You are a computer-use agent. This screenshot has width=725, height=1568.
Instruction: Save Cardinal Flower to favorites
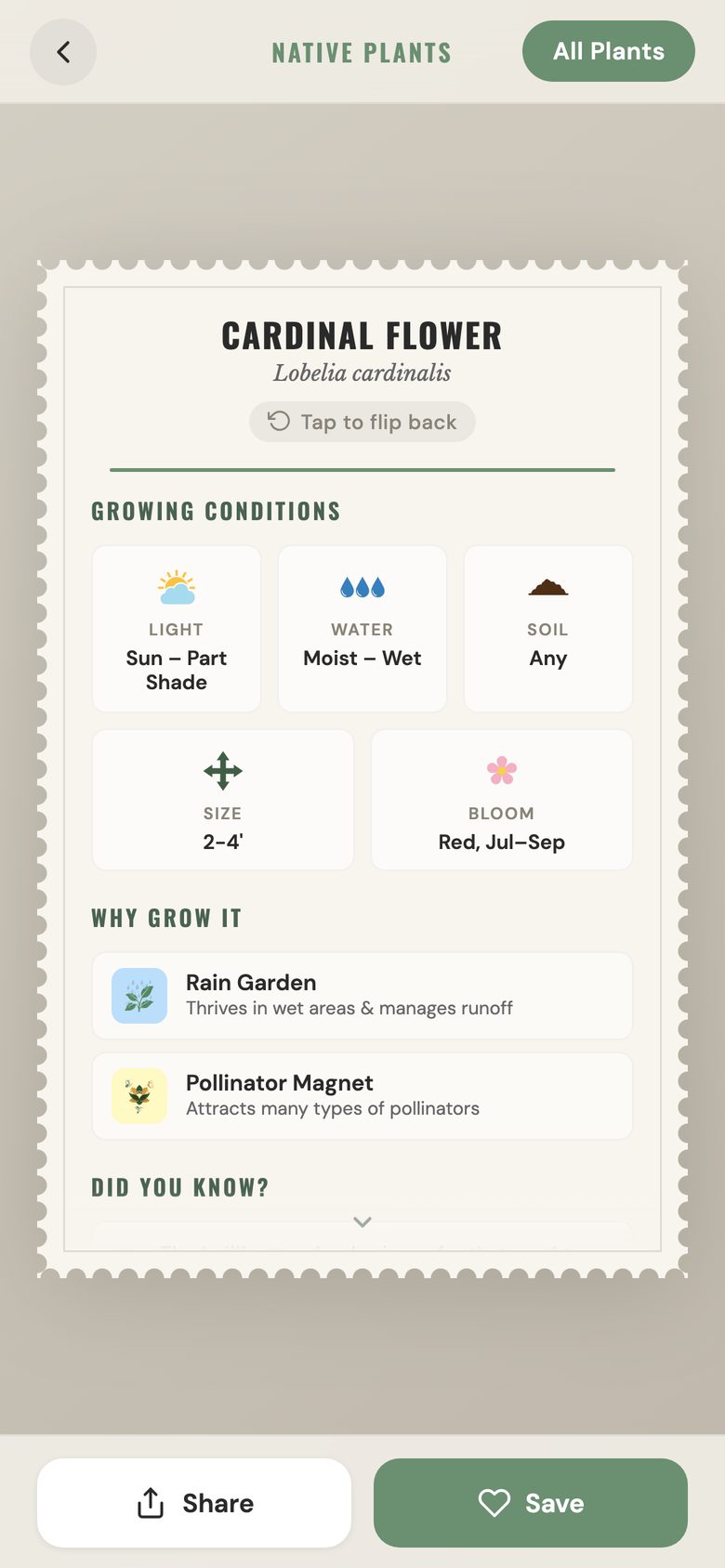[531, 1503]
